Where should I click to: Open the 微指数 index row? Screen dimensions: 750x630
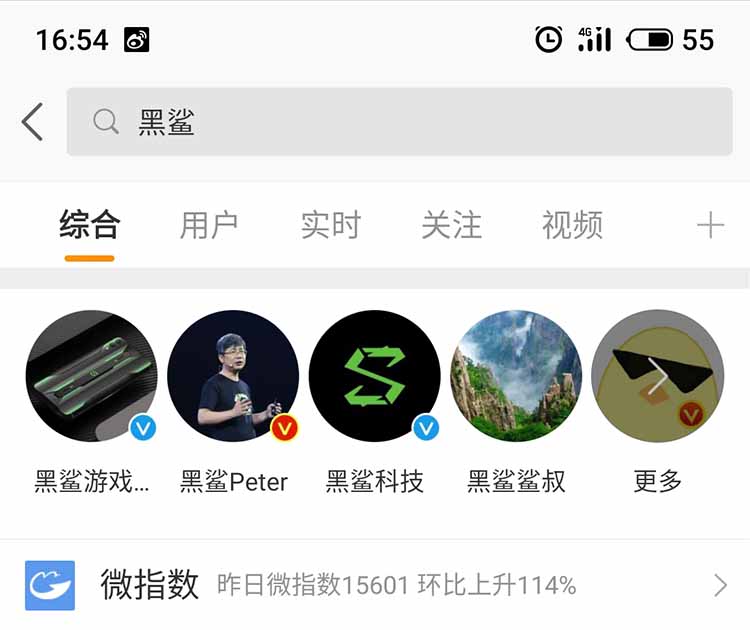click(375, 585)
